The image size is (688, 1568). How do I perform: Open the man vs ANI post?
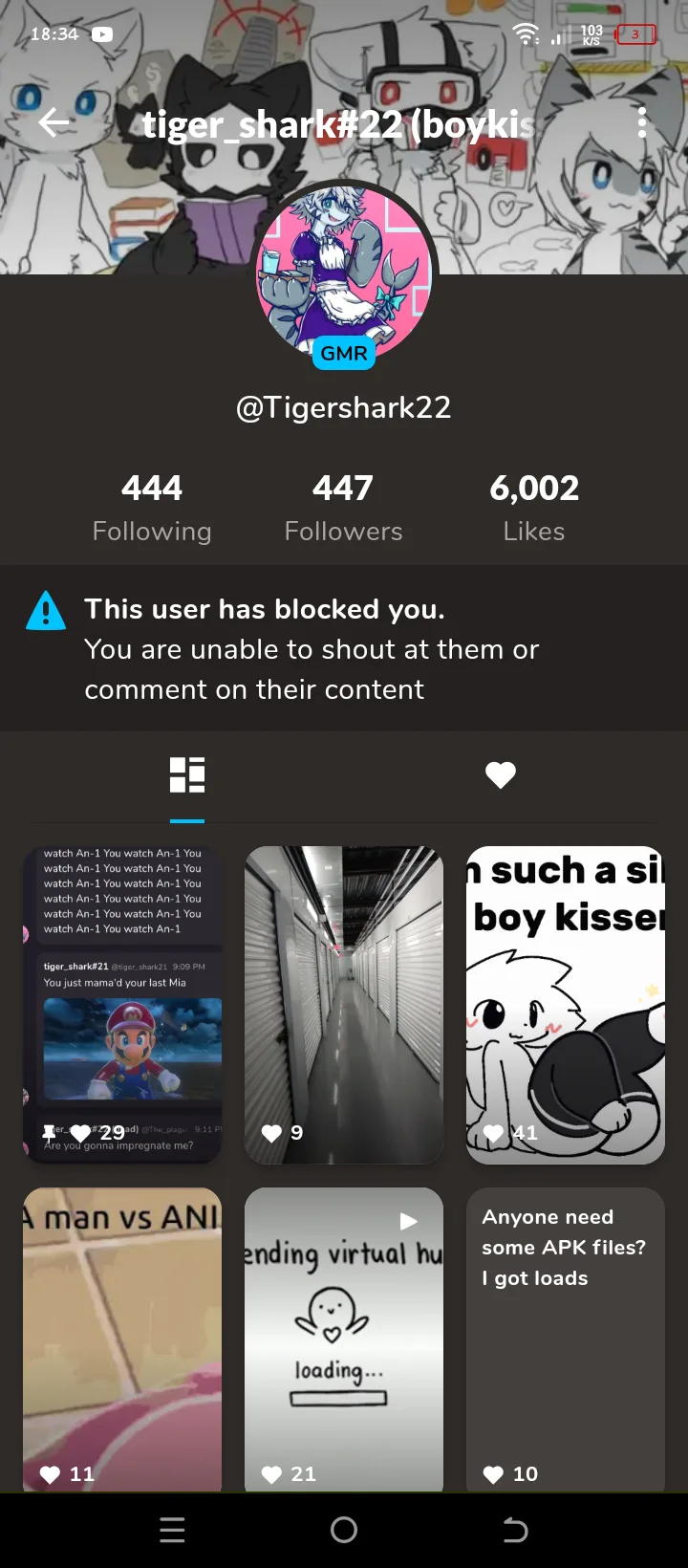click(x=122, y=1339)
